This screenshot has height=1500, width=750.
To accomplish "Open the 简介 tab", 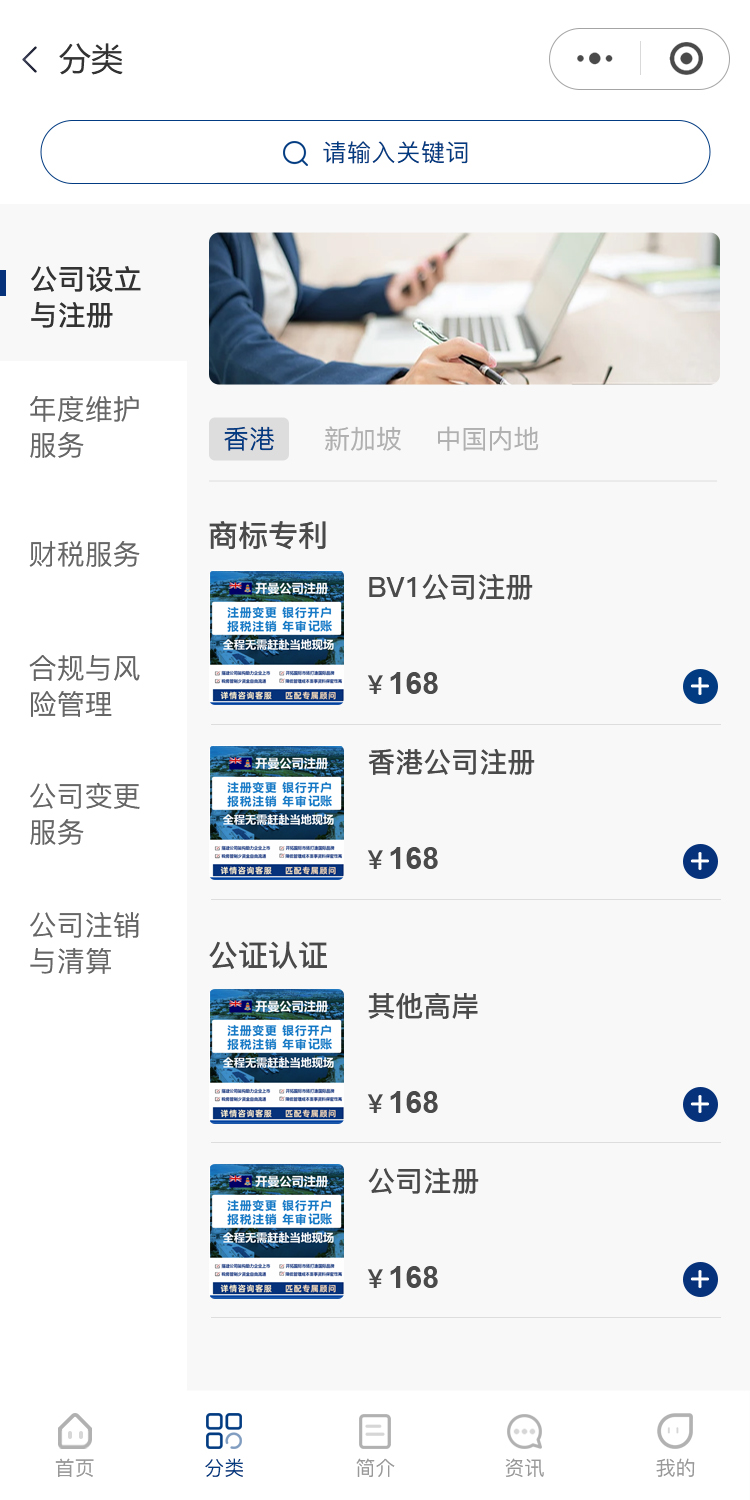I will point(375,1445).
